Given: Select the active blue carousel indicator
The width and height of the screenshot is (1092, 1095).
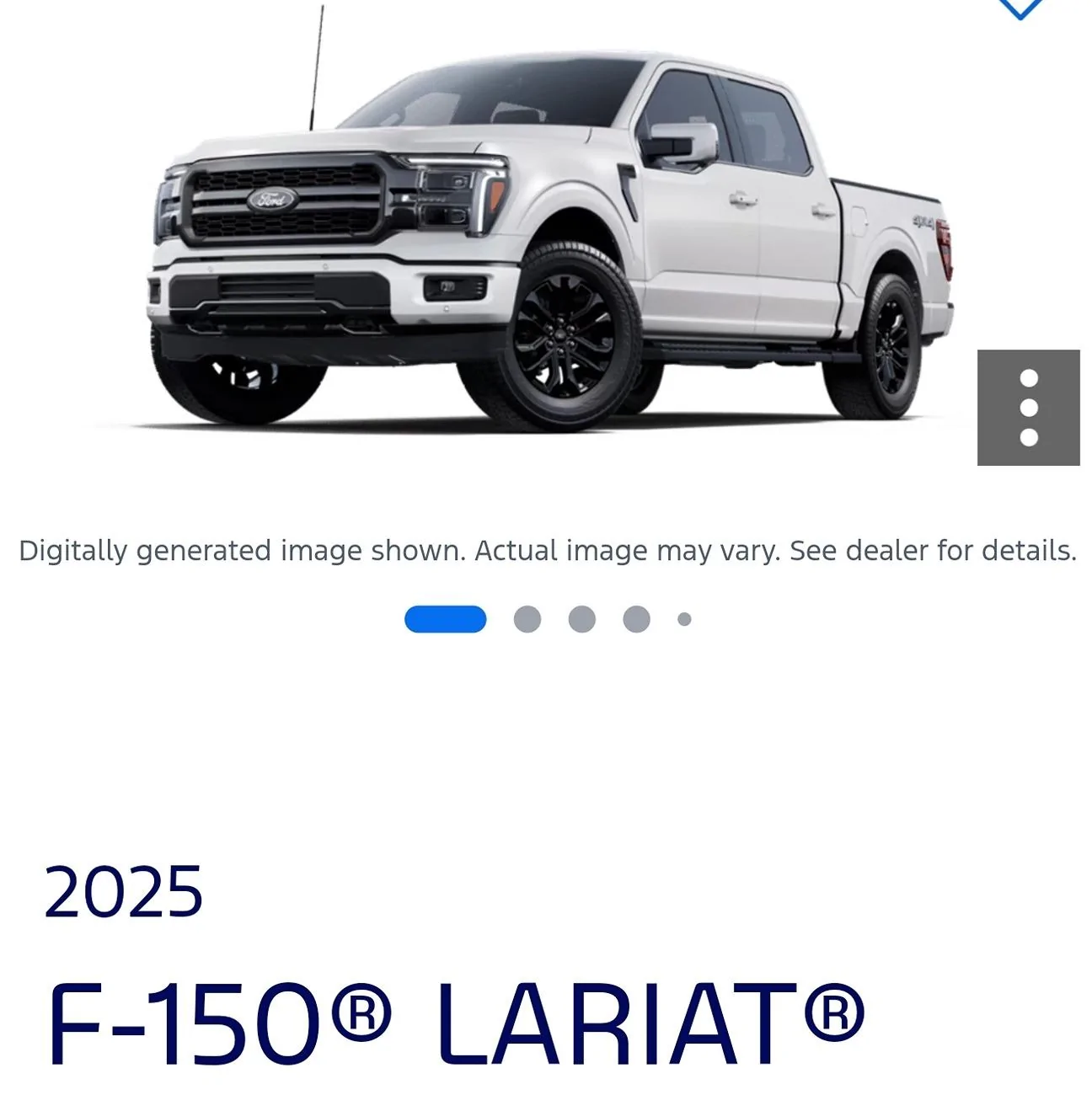Looking at the screenshot, I should click(445, 617).
